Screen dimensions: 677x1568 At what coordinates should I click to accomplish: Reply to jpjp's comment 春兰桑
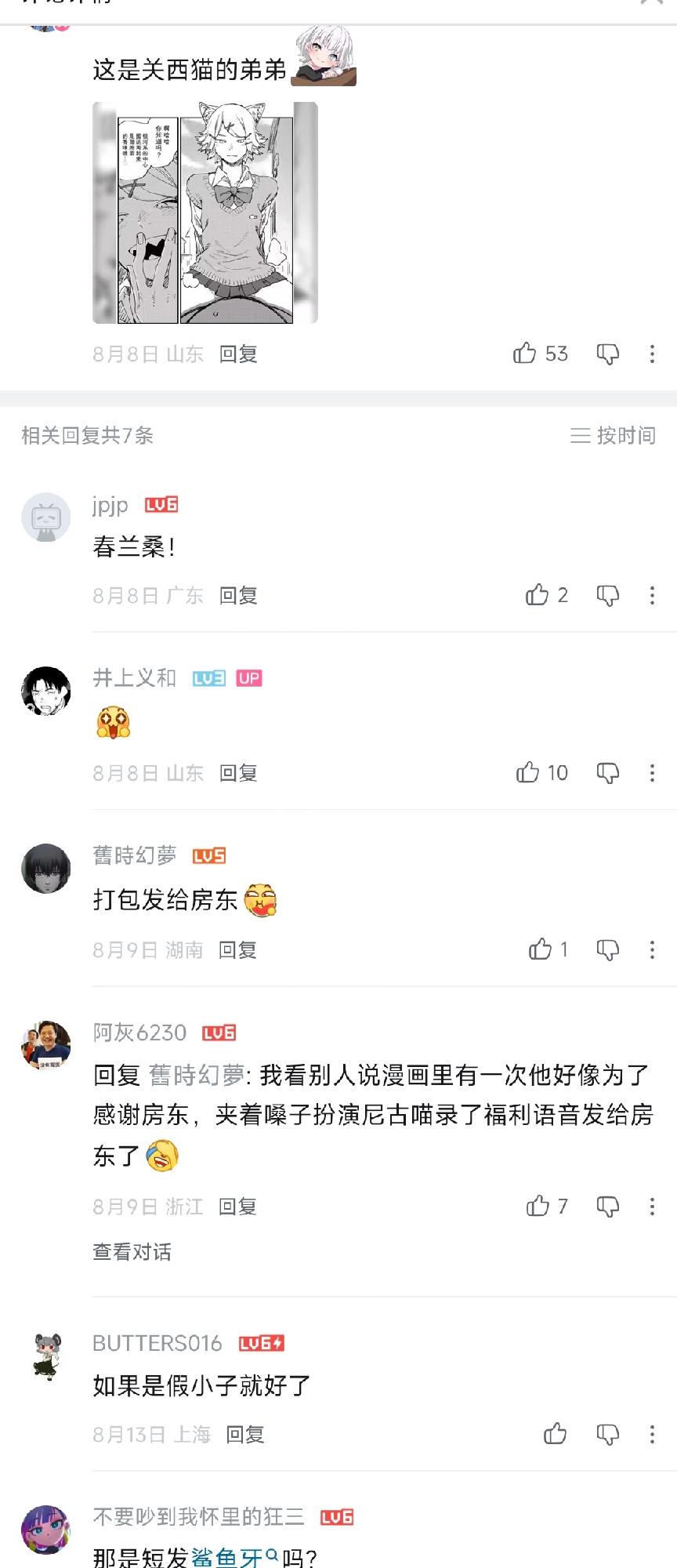click(x=238, y=596)
